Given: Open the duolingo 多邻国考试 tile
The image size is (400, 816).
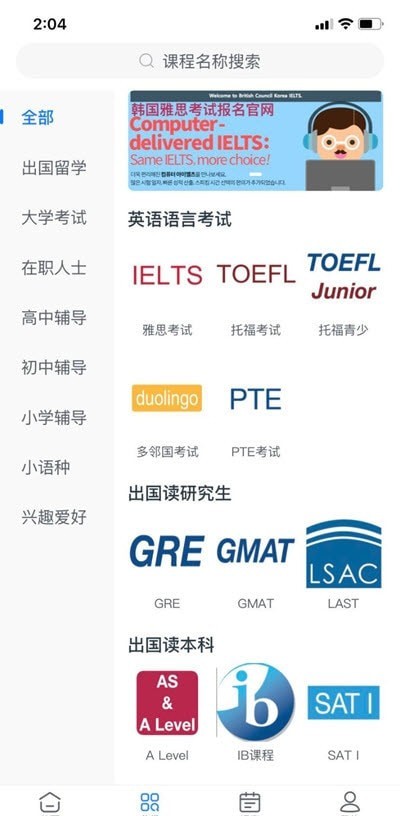Looking at the screenshot, I should pos(167,419).
